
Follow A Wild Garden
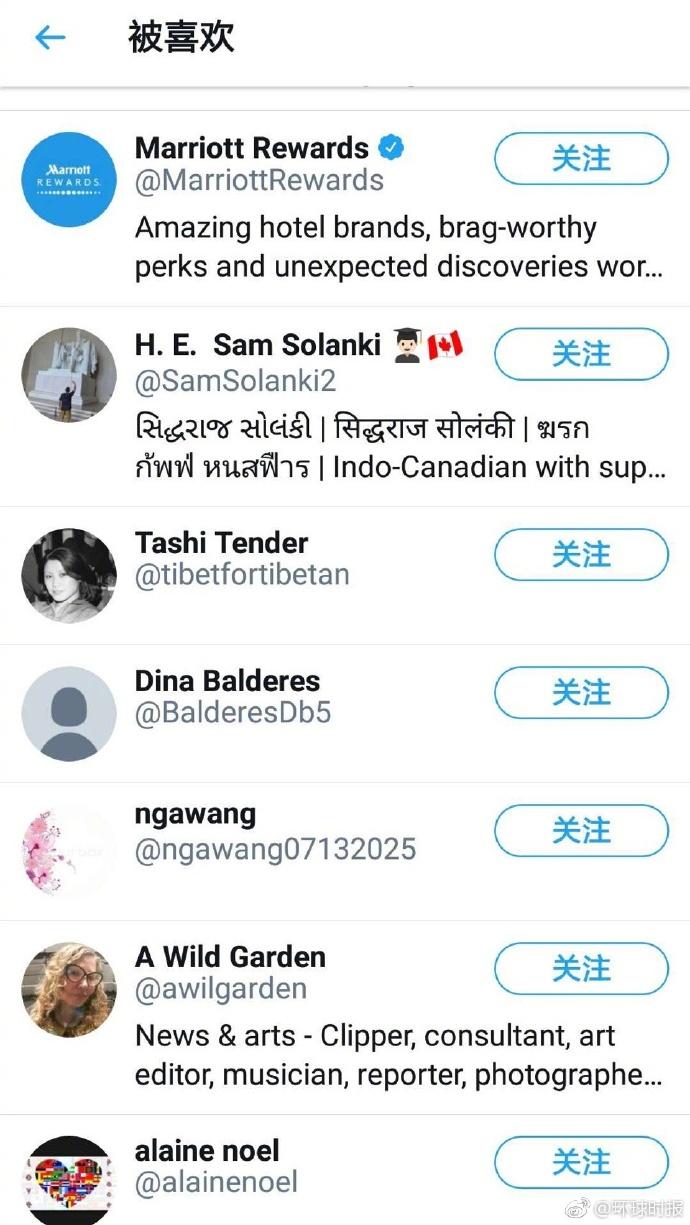pos(581,969)
